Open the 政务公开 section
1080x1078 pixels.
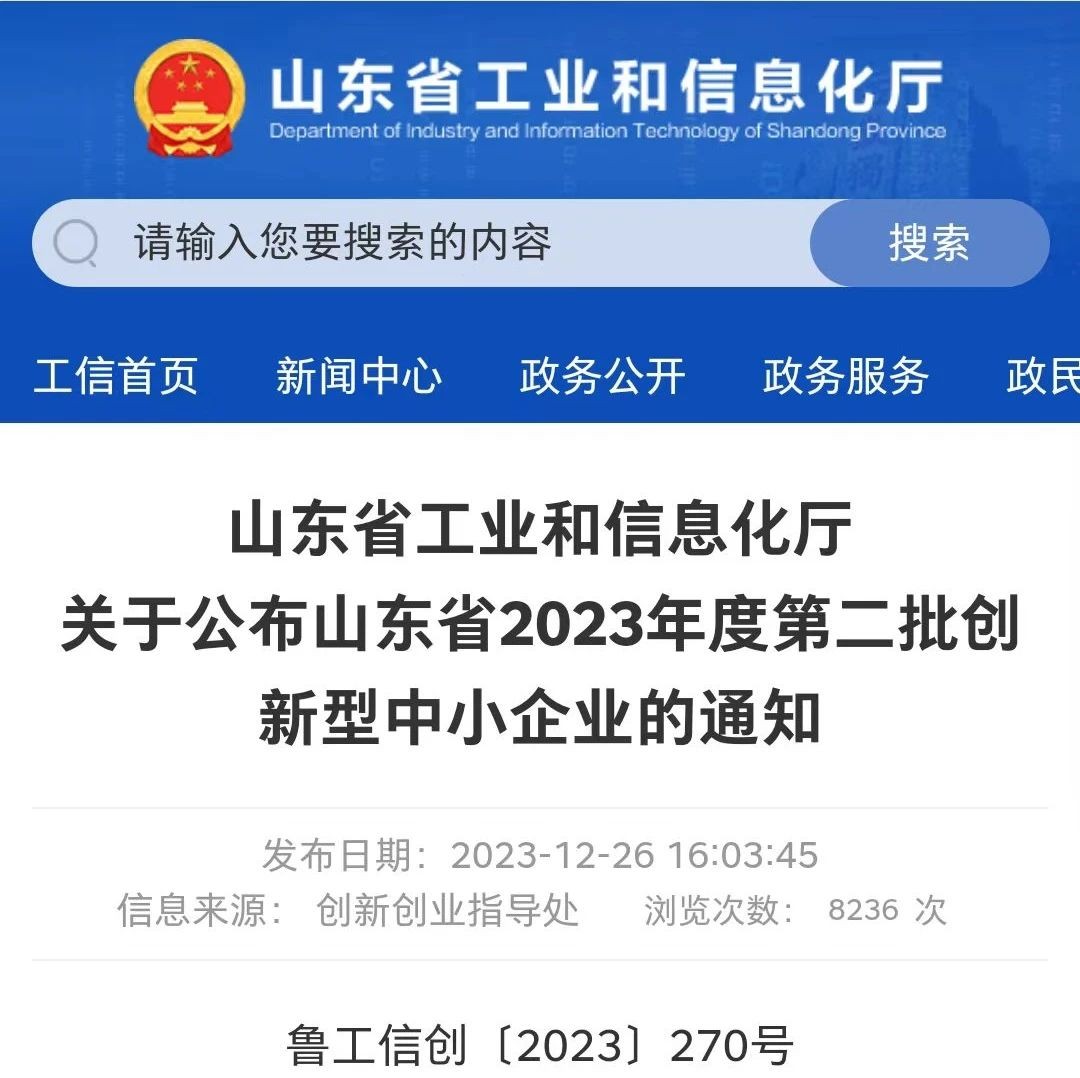602,376
